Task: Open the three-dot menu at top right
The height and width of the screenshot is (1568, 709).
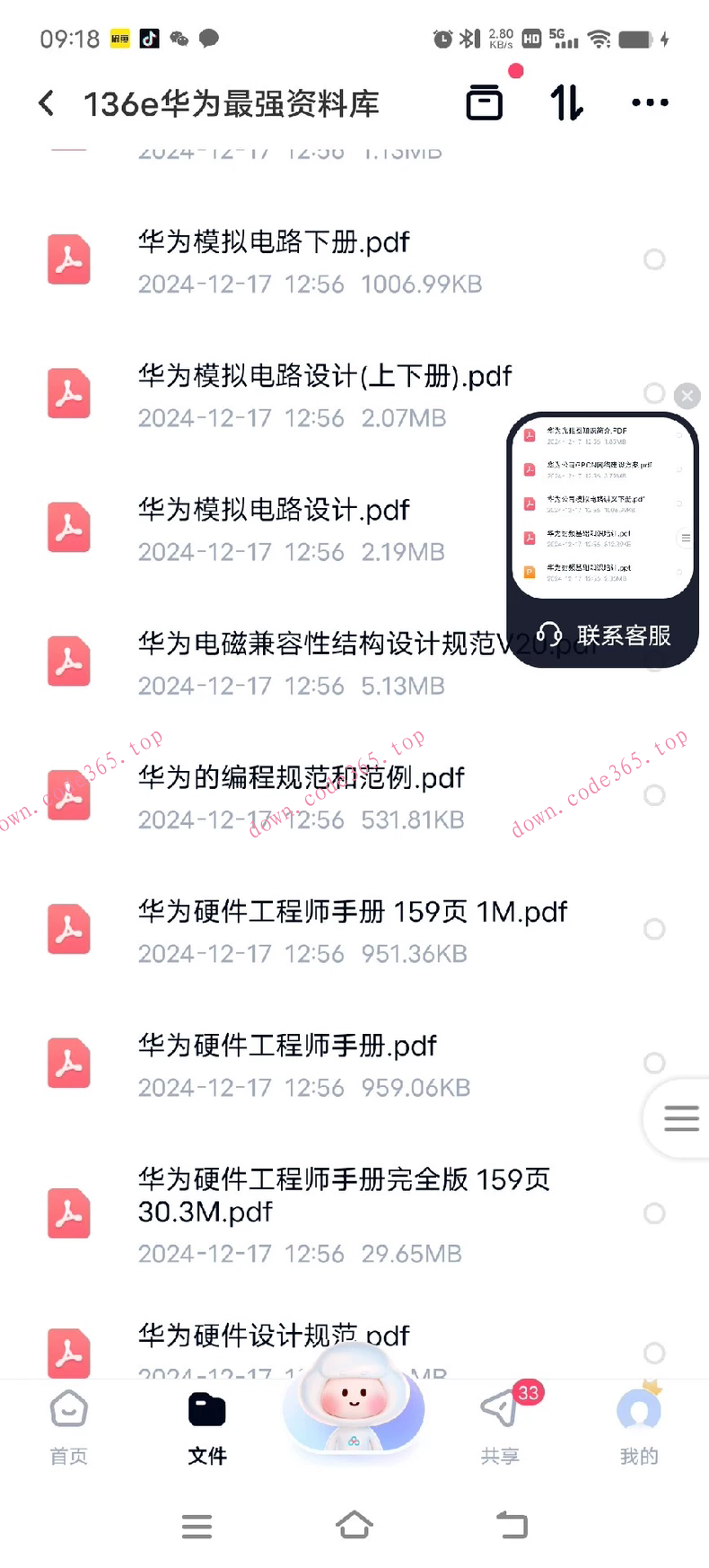Action: click(x=650, y=102)
